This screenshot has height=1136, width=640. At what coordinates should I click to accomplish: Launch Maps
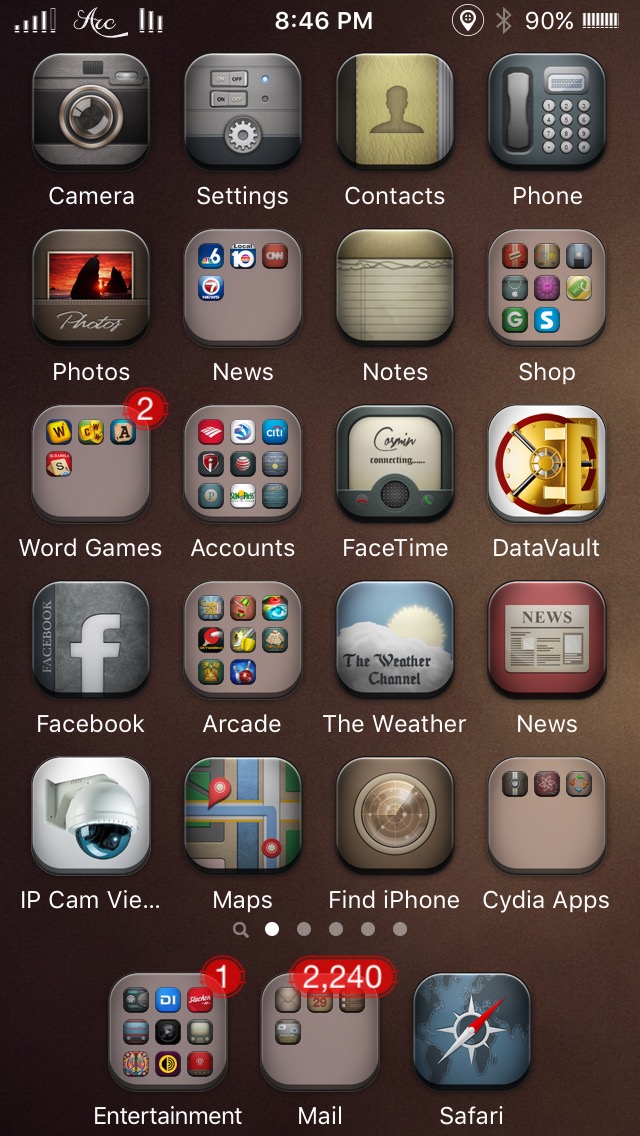[243, 816]
